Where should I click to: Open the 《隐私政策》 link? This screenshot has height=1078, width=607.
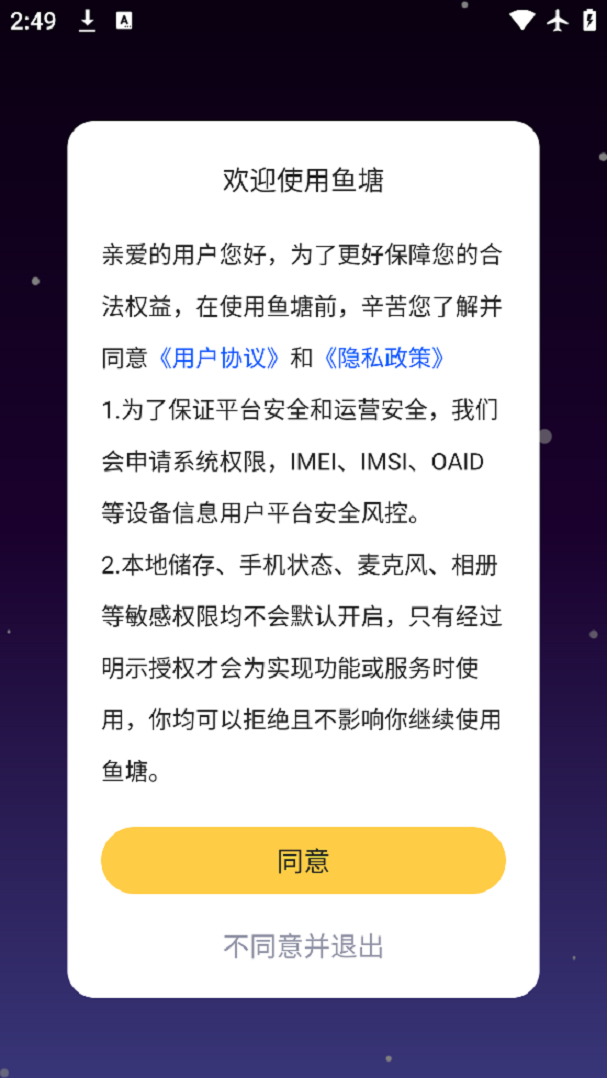383,358
